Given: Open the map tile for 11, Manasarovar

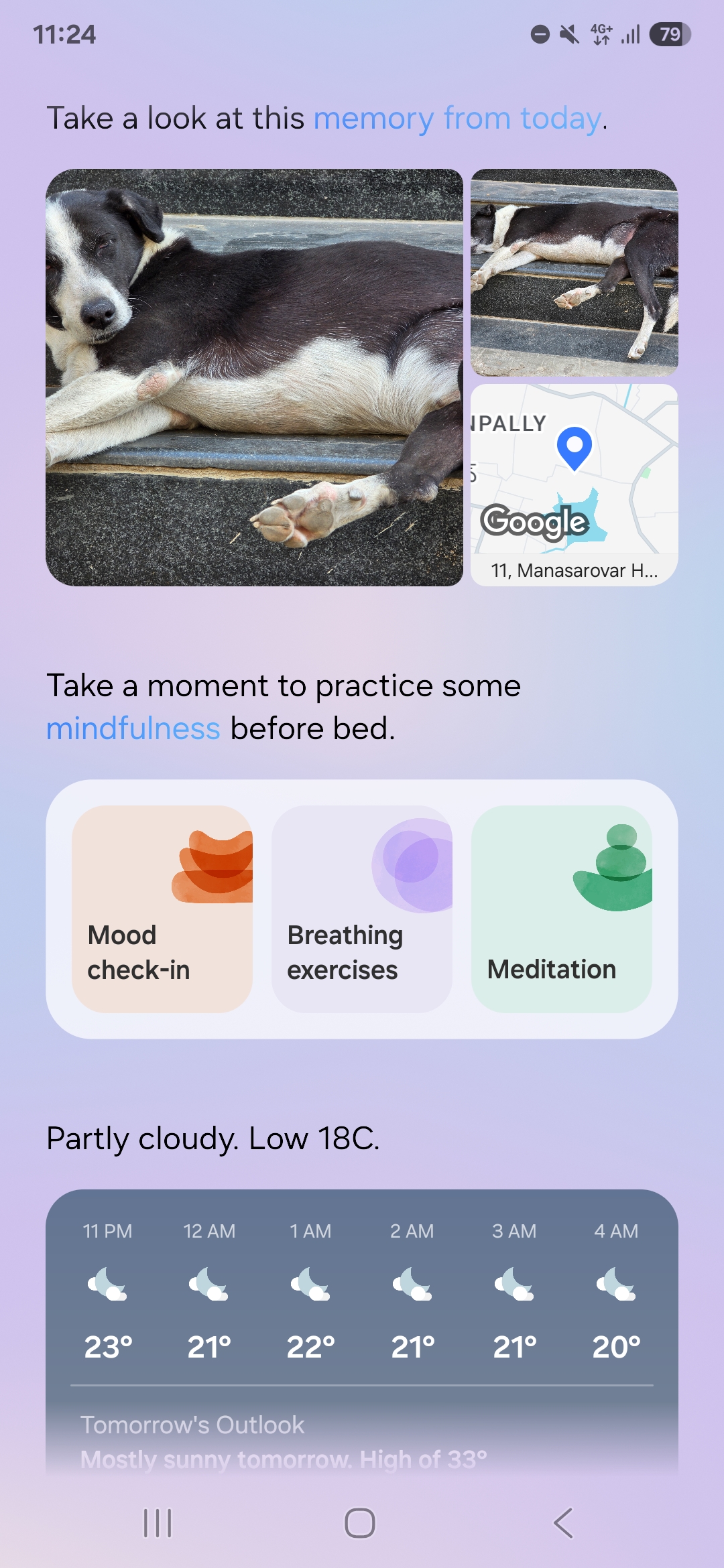Looking at the screenshot, I should (574, 484).
